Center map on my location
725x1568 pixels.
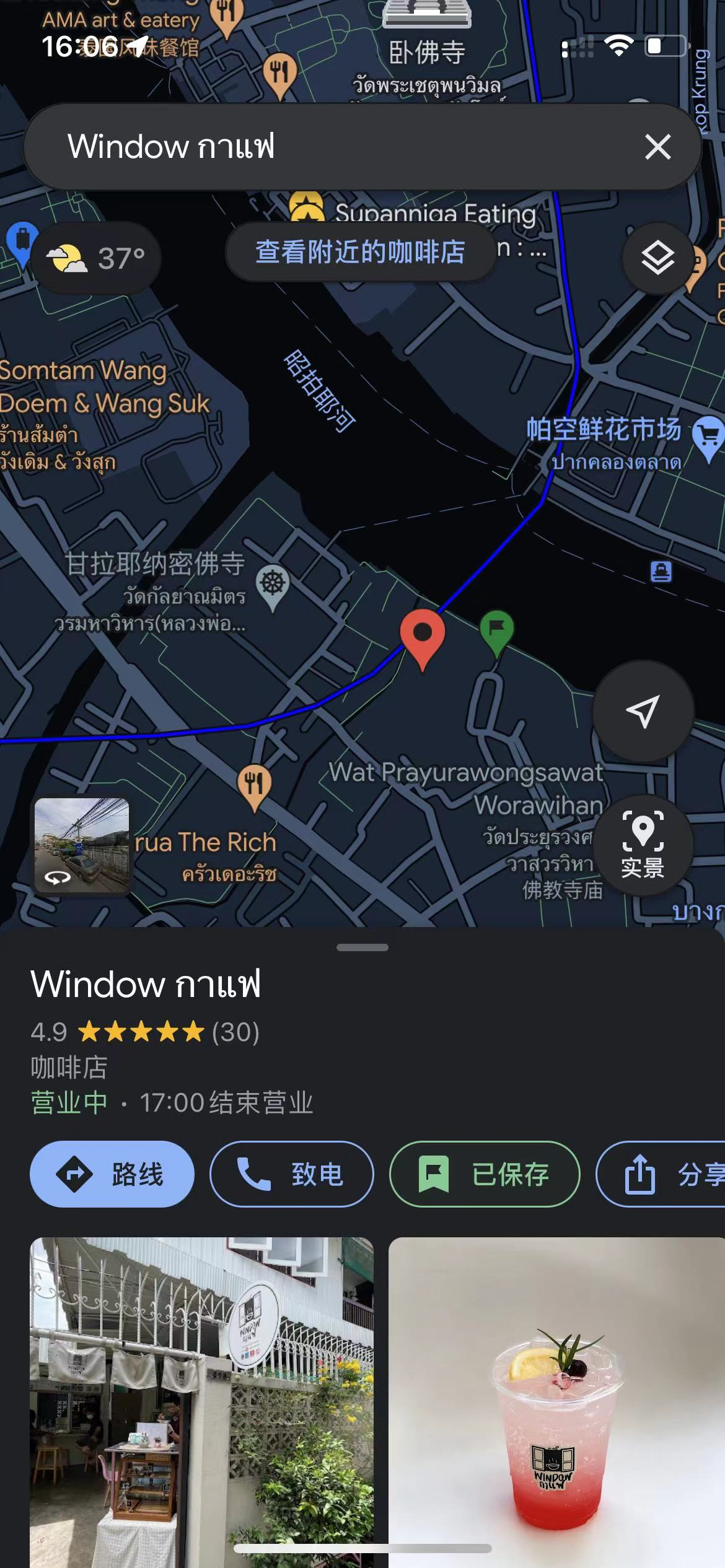(643, 712)
